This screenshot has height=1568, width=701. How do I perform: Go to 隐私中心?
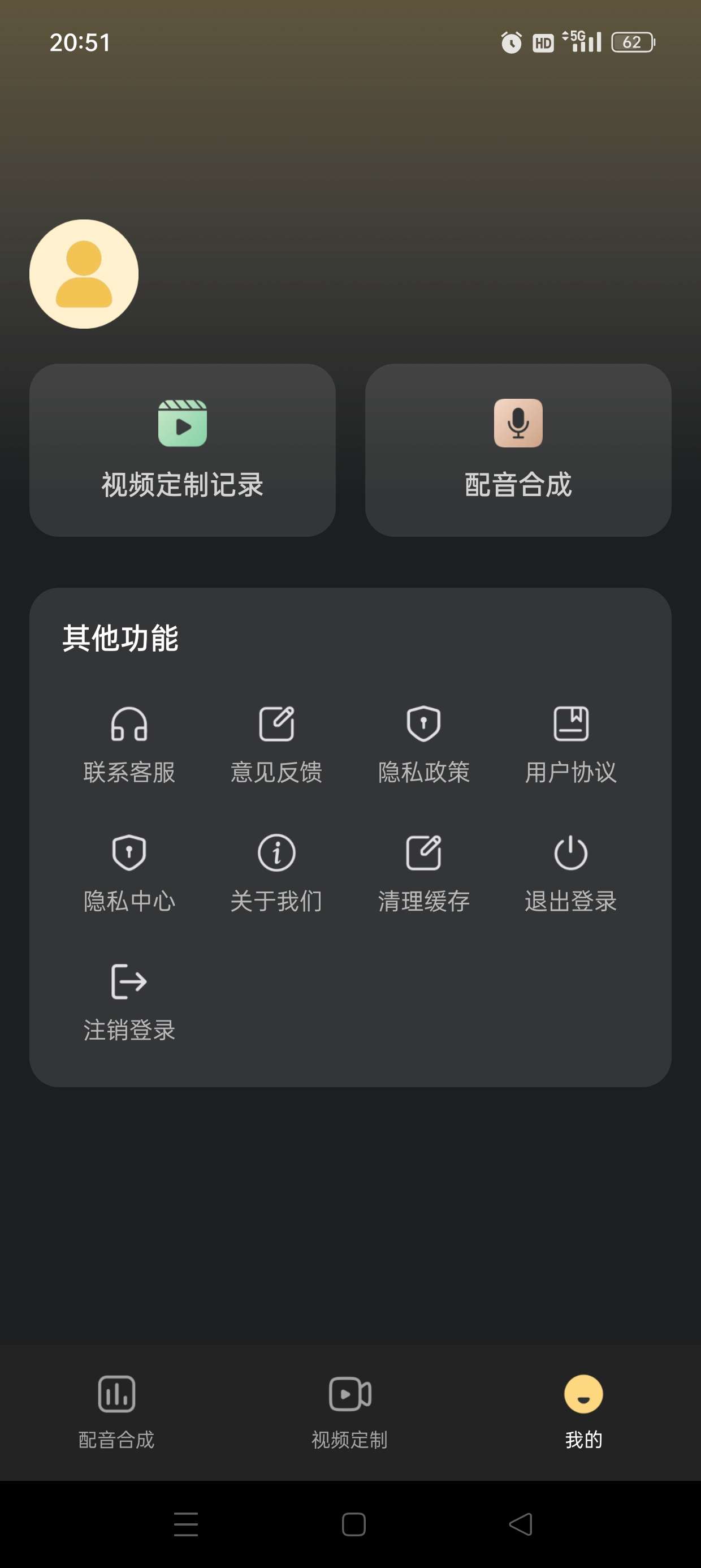point(129,873)
